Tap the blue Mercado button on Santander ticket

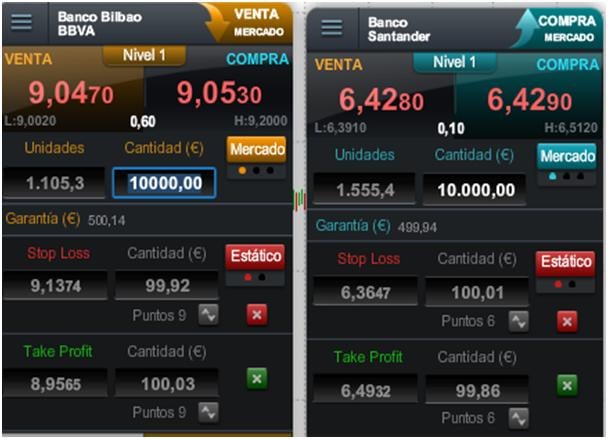coord(567,156)
